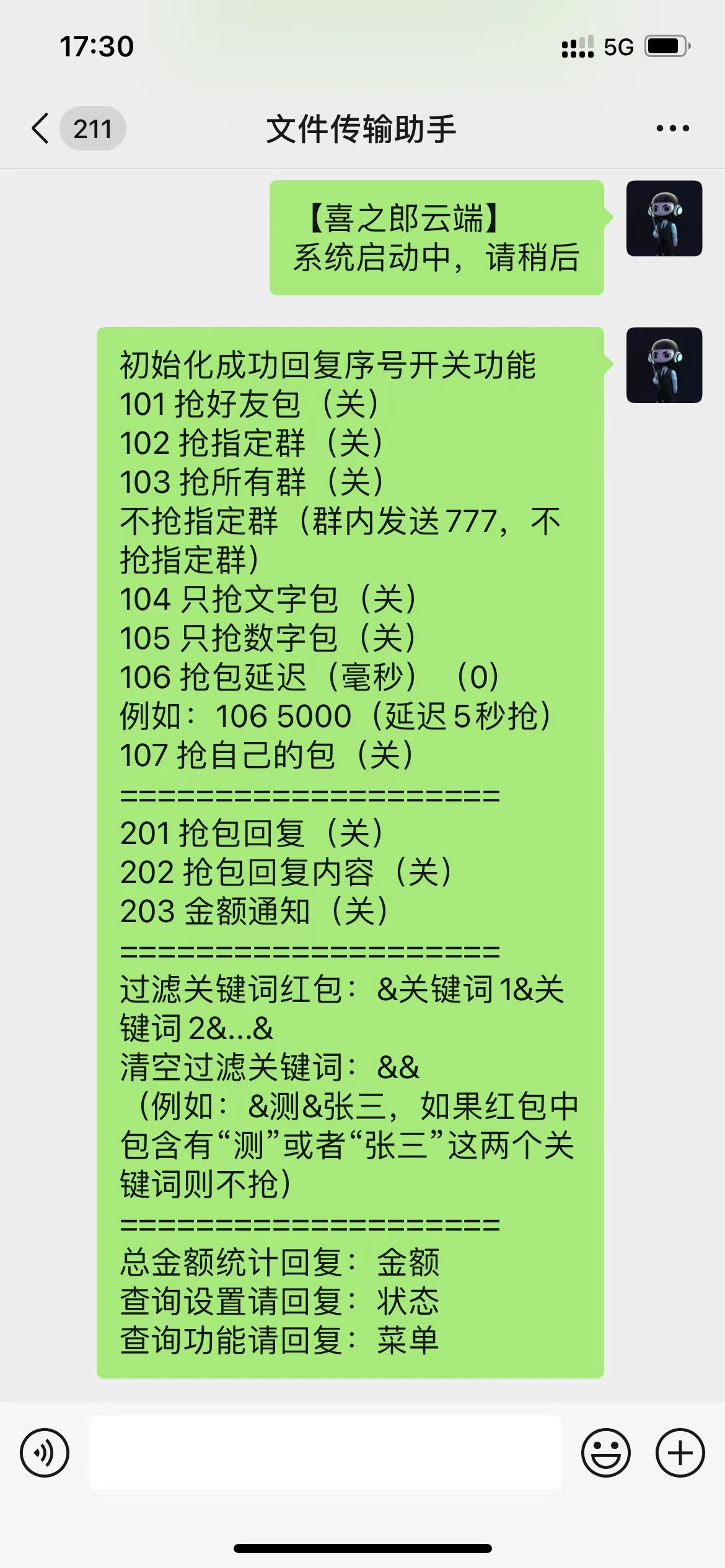
Task: Tap the avatar beside the 初始化成功 message
Action: pos(664,365)
